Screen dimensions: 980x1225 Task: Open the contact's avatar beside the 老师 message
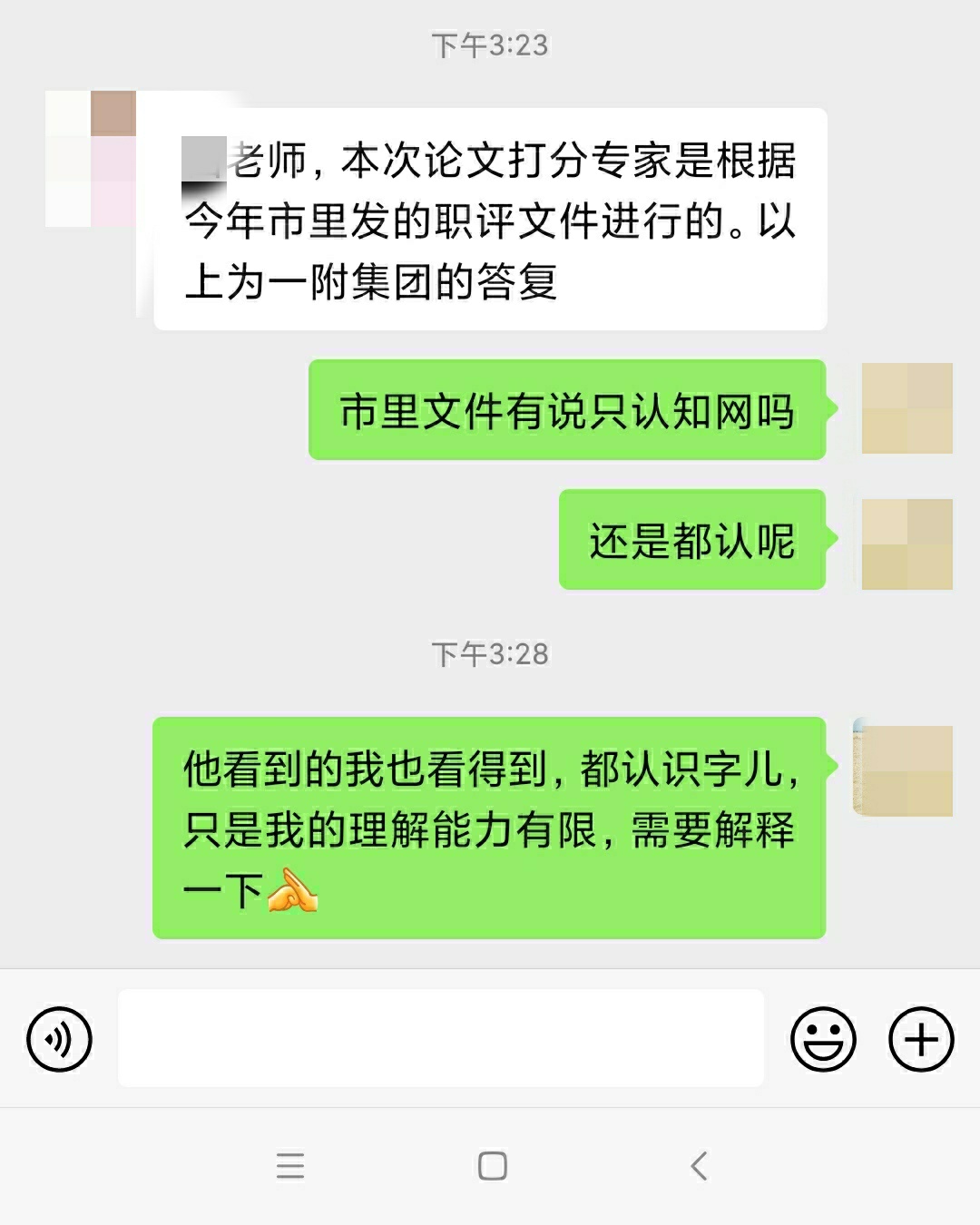tap(91, 159)
